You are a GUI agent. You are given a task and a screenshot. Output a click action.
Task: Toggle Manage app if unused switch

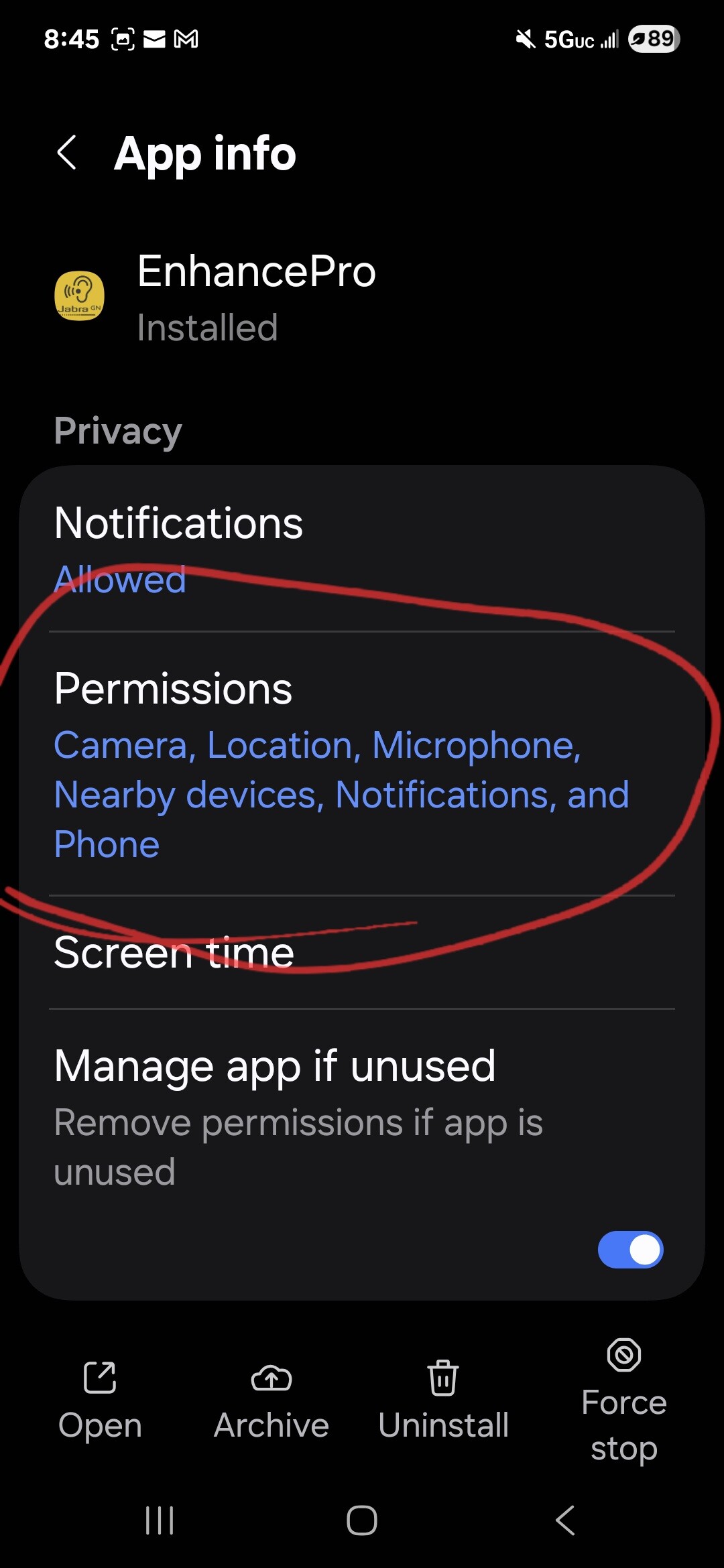630,1250
